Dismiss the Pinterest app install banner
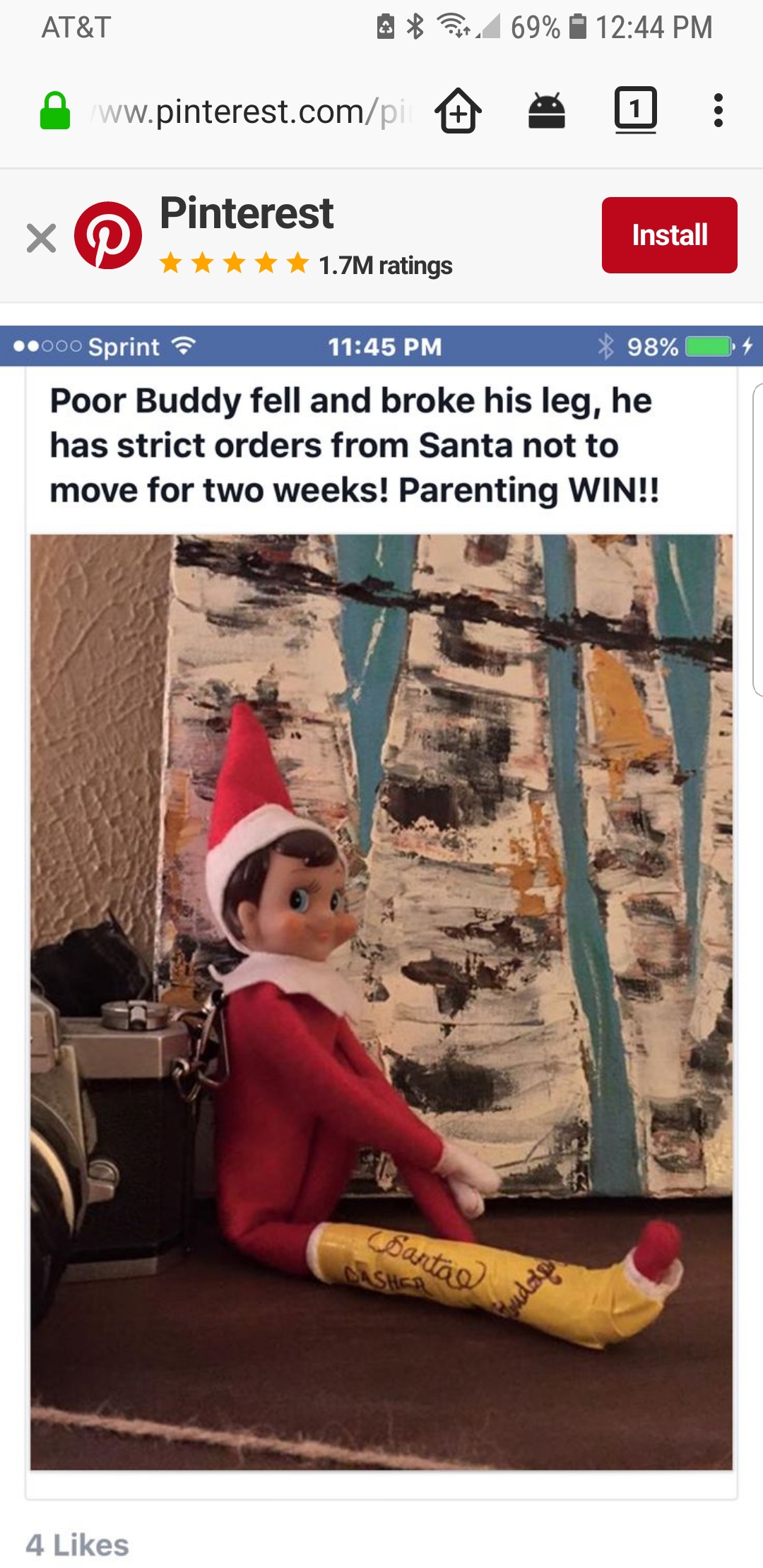The height and width of the screenshot is (1568, 763). click(41, 237)
